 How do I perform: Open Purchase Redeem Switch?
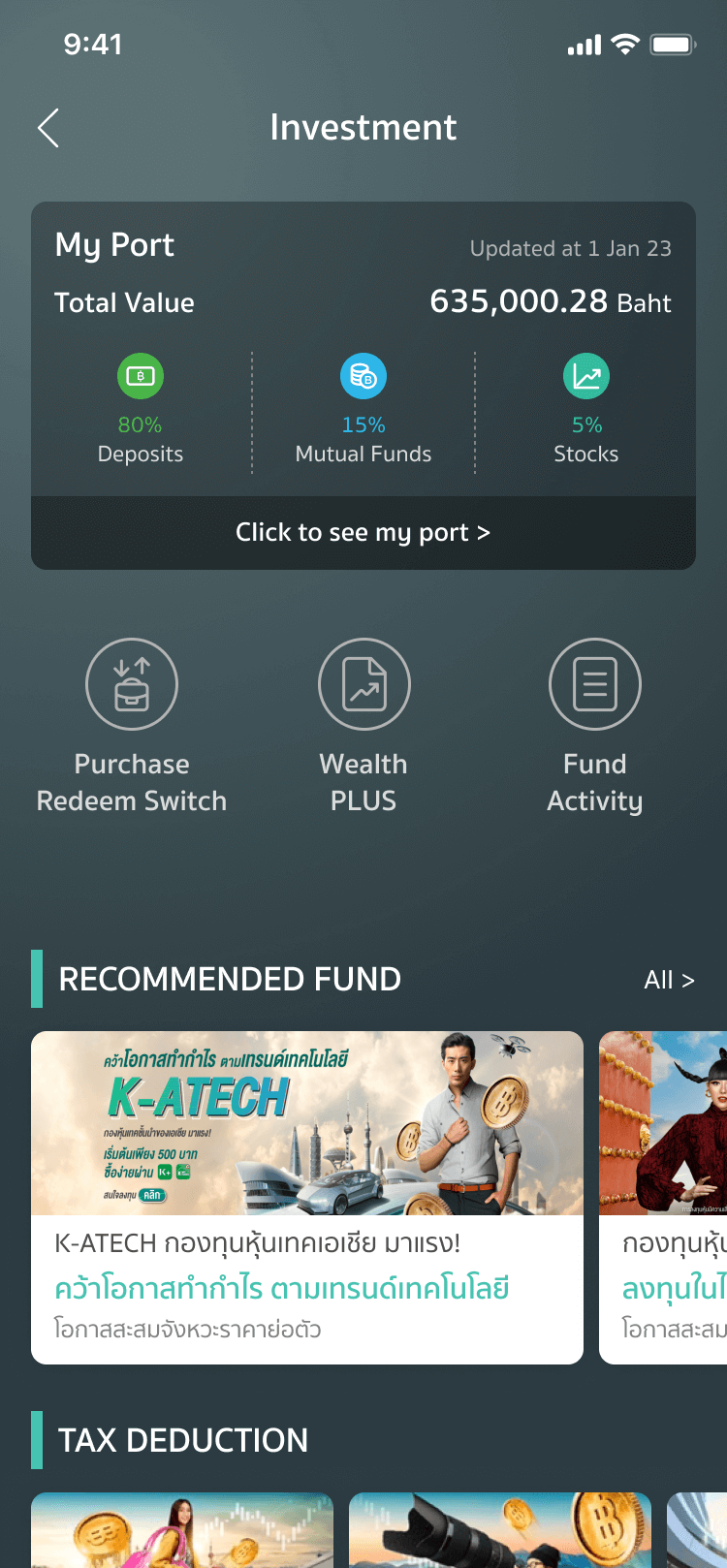tap(132, 727)
